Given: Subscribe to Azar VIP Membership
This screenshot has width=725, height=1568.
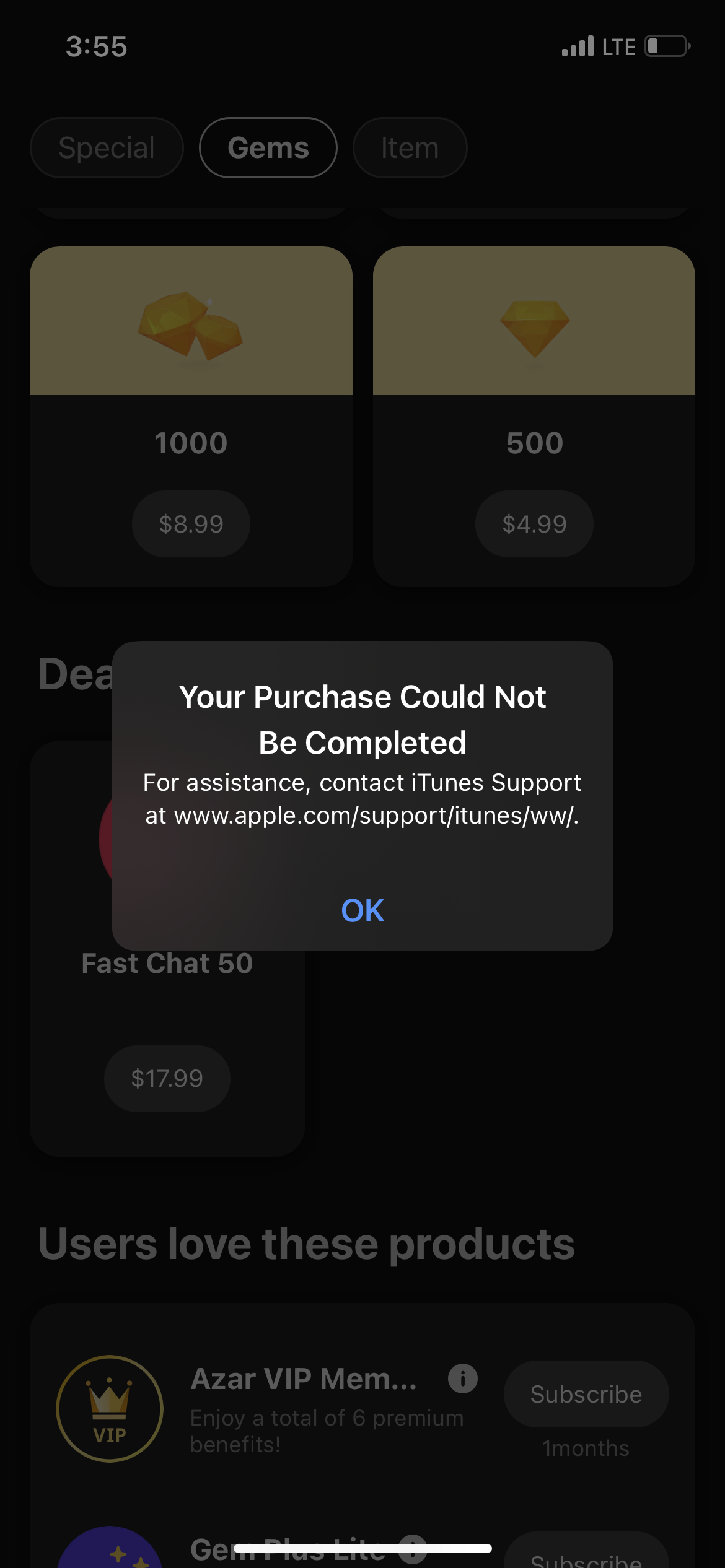Looking at the screenshot, I should point(586,1394).
